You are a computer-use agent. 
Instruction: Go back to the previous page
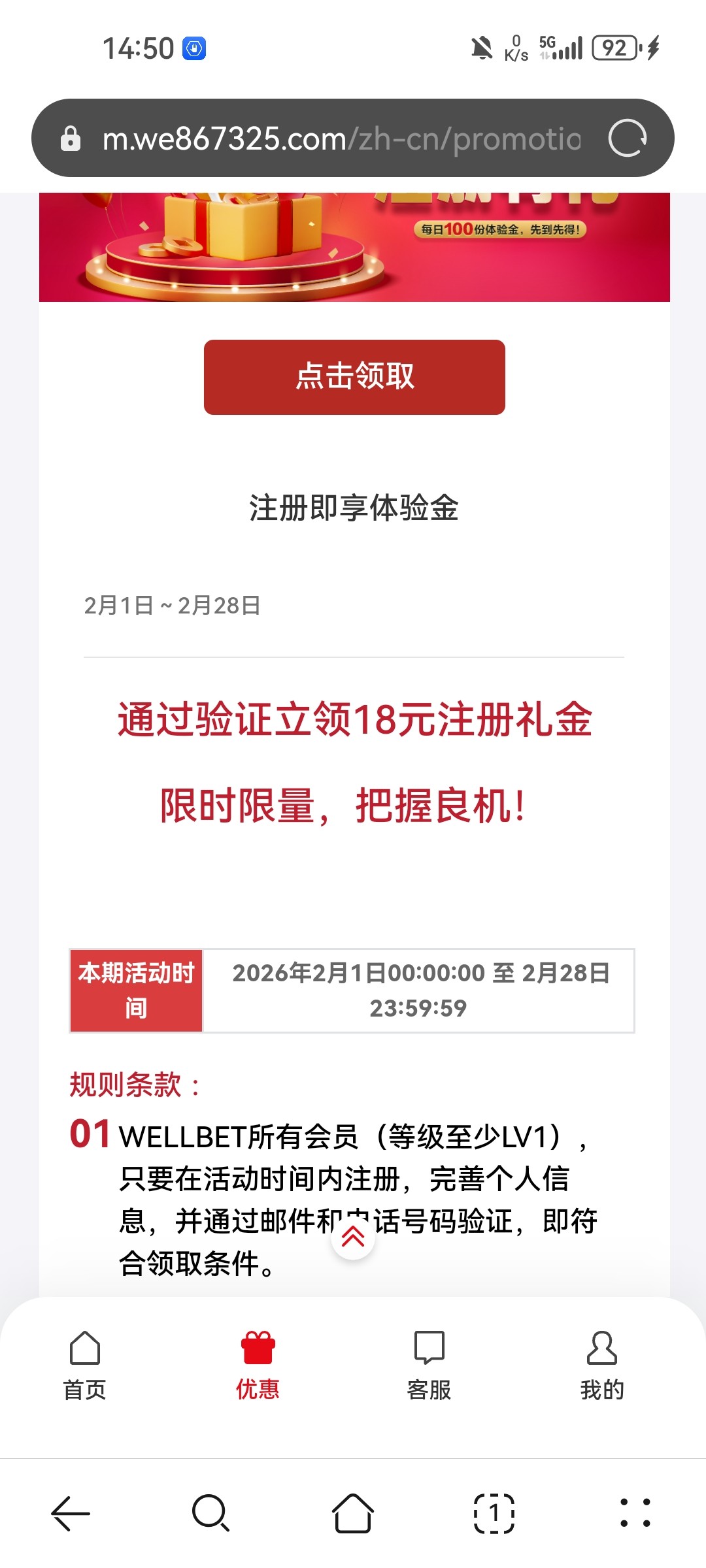click(71, 1513)
